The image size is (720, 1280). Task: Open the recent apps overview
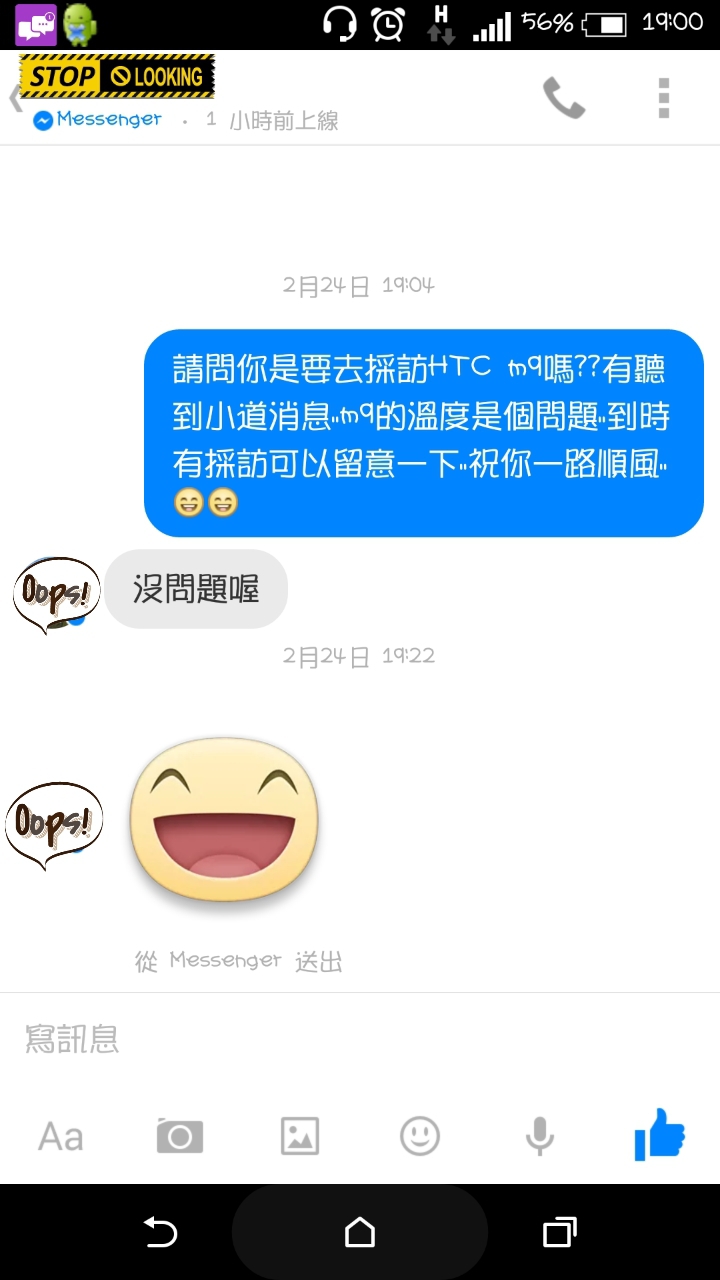tap(560, 1233)
